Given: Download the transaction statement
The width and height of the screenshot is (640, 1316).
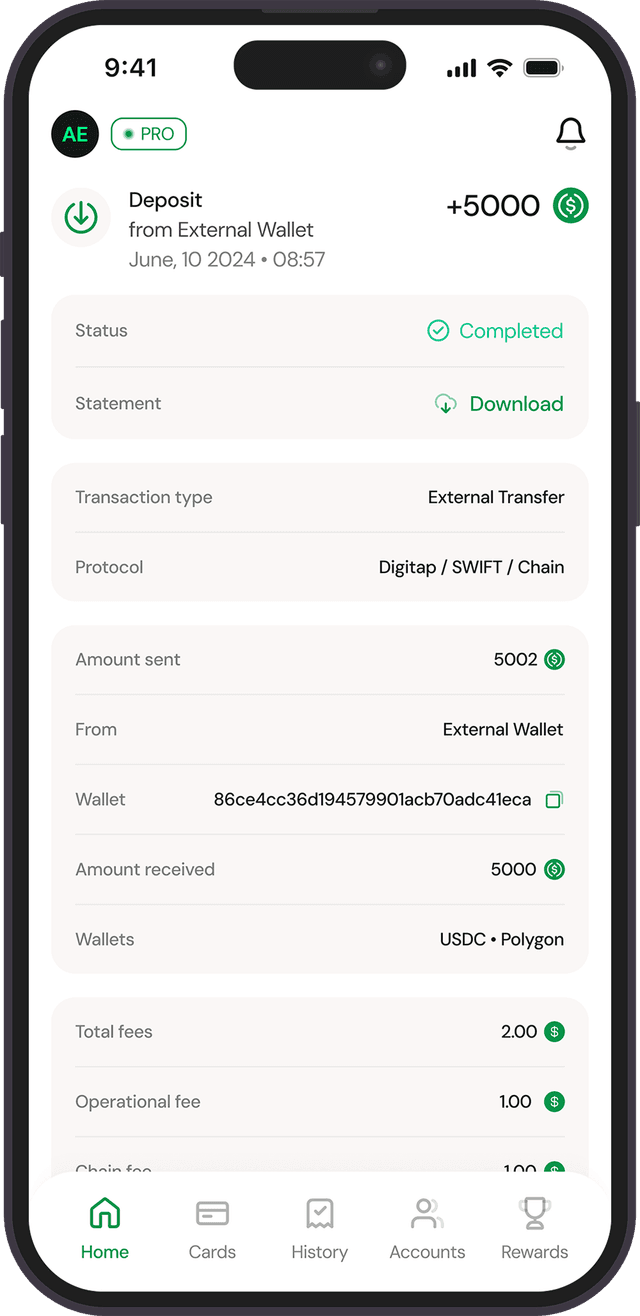Looking at the screenshot, I should pos(500,404).
